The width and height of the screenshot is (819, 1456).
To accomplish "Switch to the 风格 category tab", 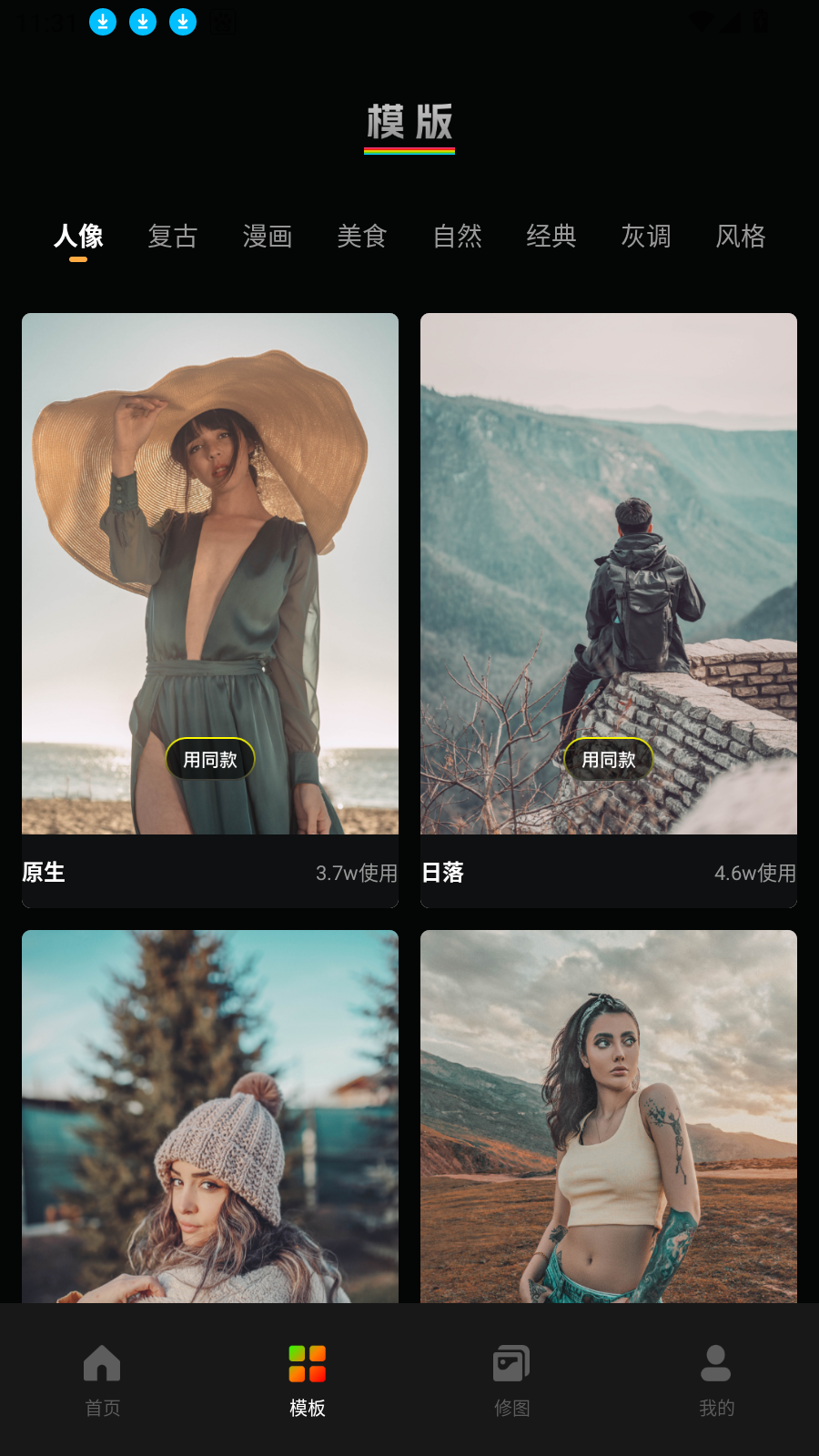I will coord(741,237).
